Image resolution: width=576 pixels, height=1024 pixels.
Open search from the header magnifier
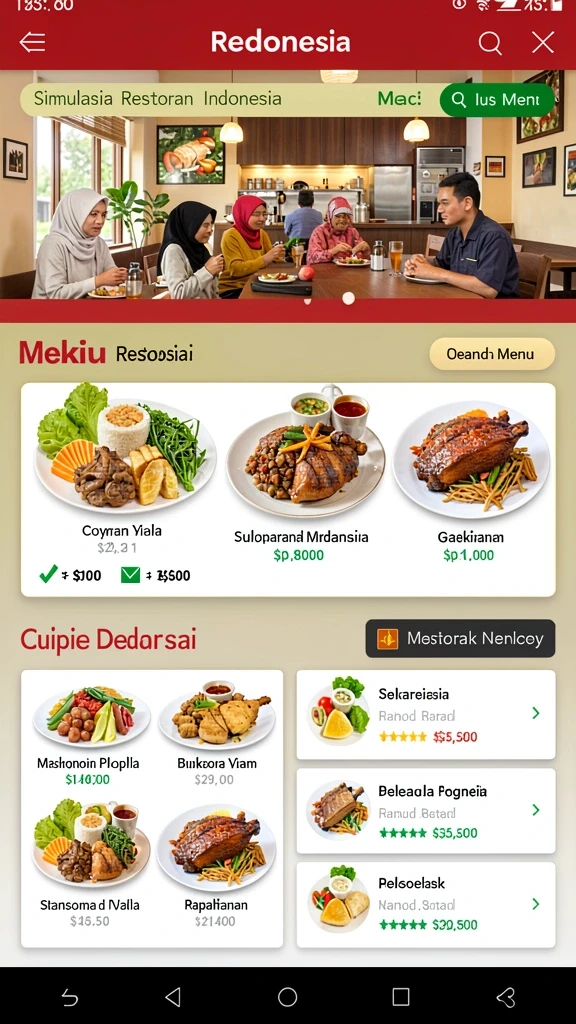(x=490, y=43)
